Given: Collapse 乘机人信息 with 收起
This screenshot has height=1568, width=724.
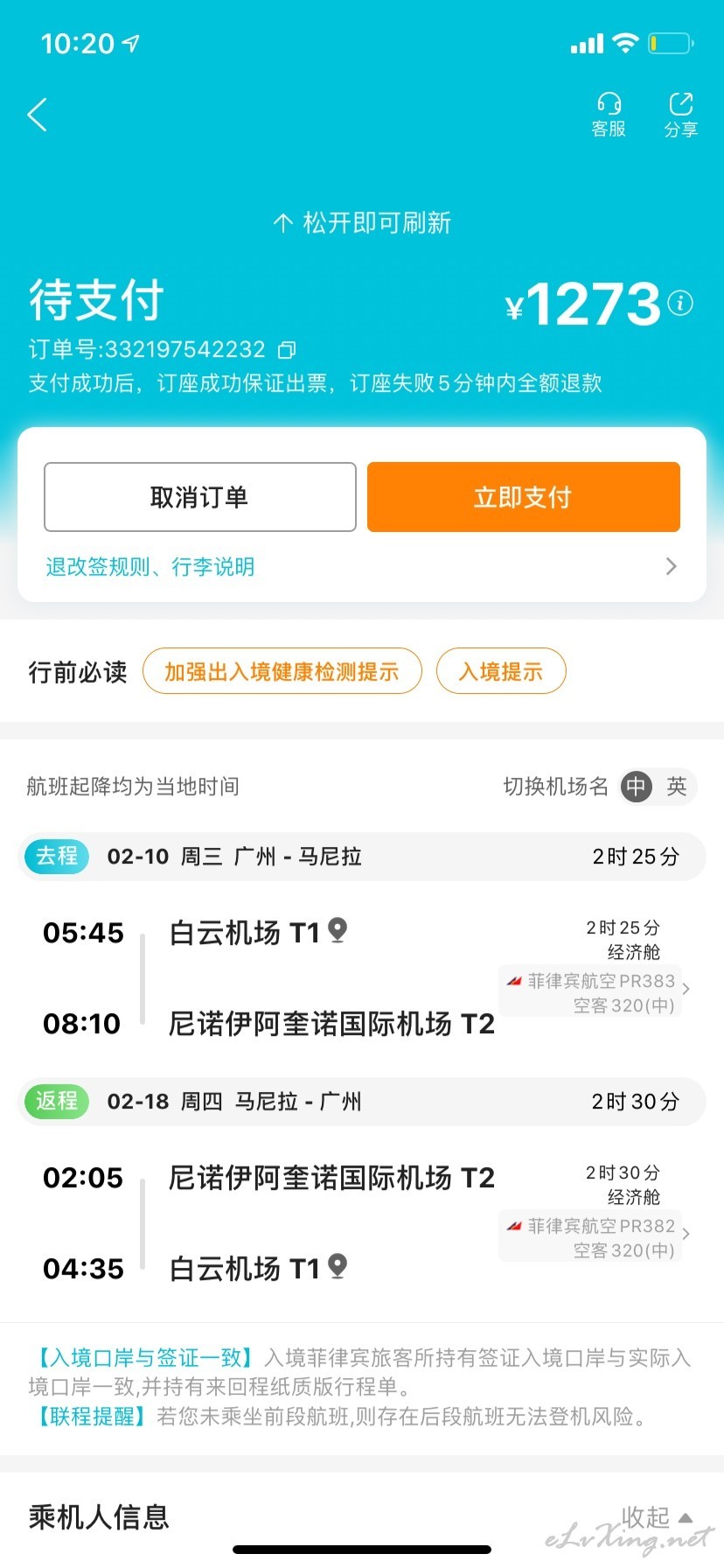Looking at the screenshot, I should pyautogui.click(x=657, y=1516).
